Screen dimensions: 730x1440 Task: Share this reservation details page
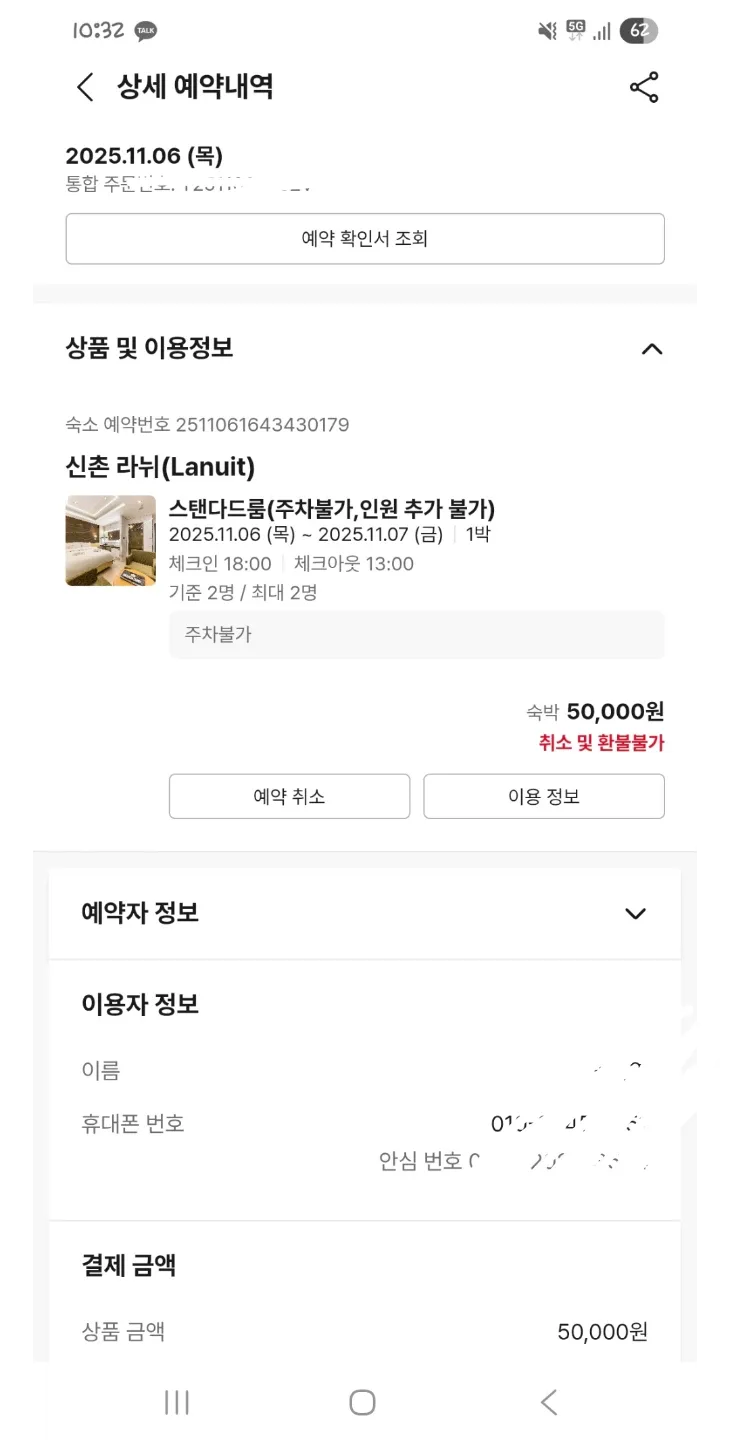coord(644,87)
